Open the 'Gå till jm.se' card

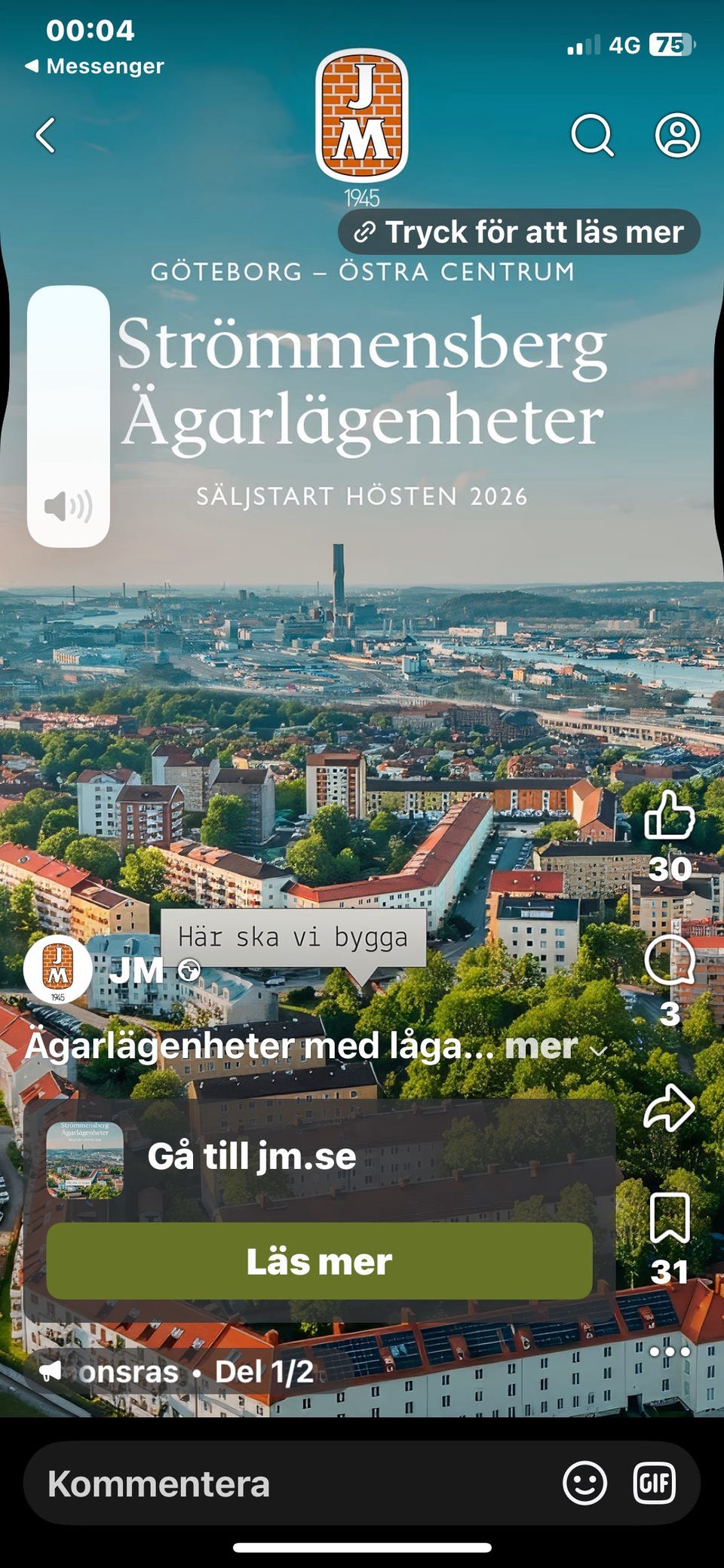(319, 1157)
